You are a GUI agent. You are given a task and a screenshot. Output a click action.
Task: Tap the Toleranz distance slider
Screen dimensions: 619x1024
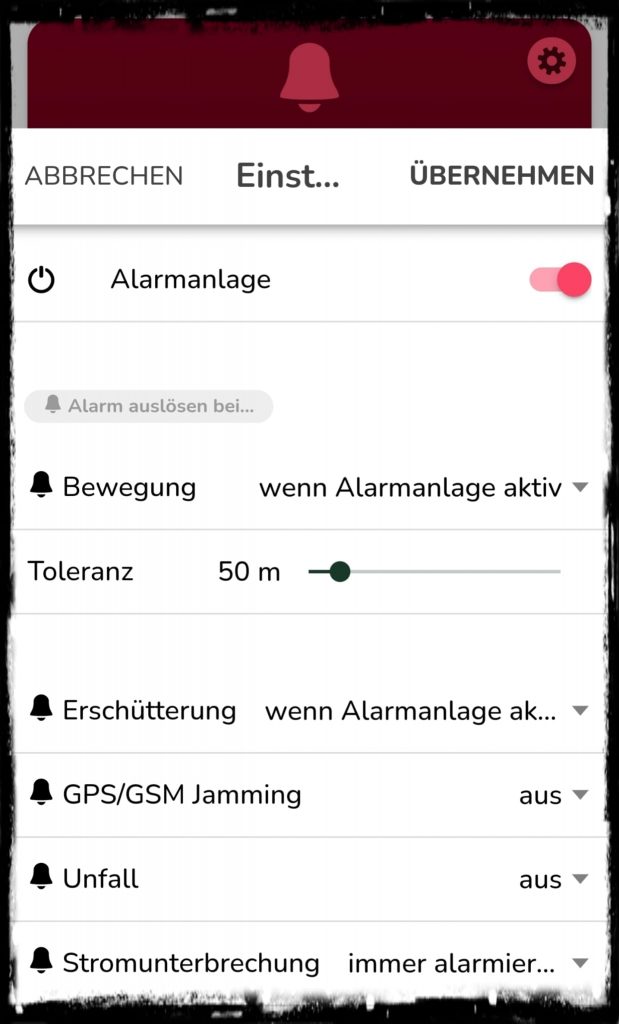coord(434,572)
